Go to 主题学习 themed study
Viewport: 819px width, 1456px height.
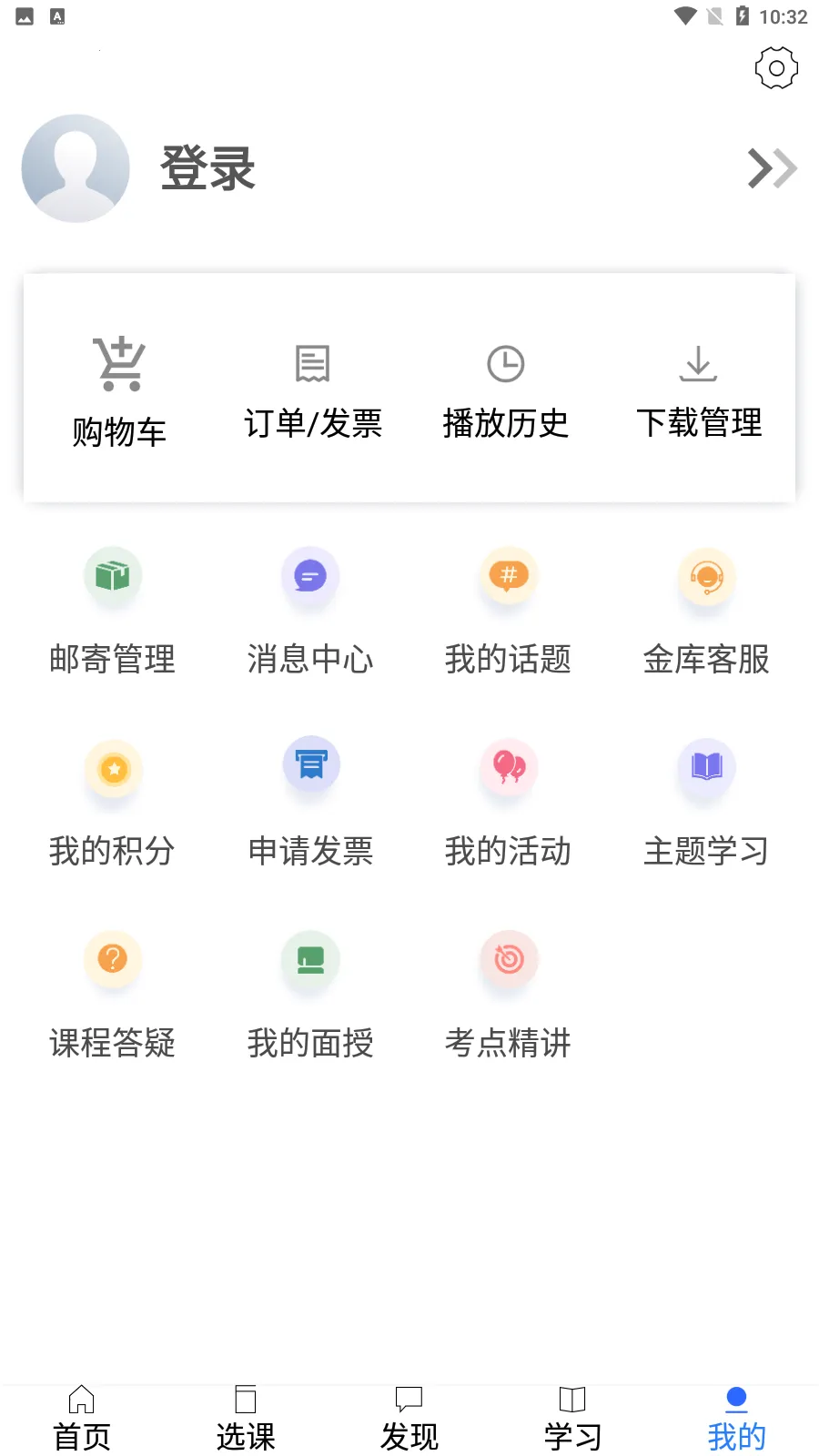click(706, 803)
